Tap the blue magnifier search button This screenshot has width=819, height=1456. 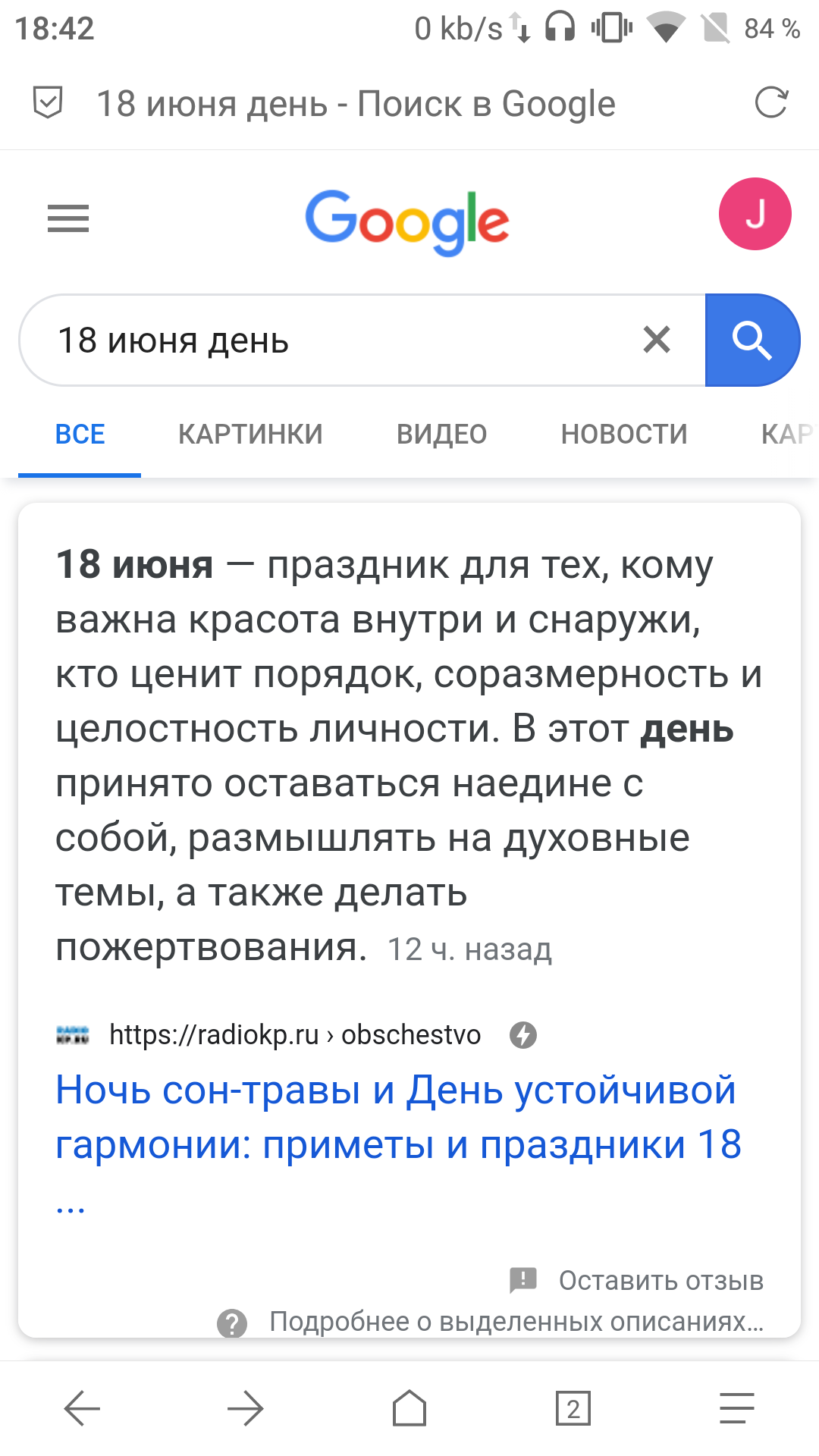(752, 340)
